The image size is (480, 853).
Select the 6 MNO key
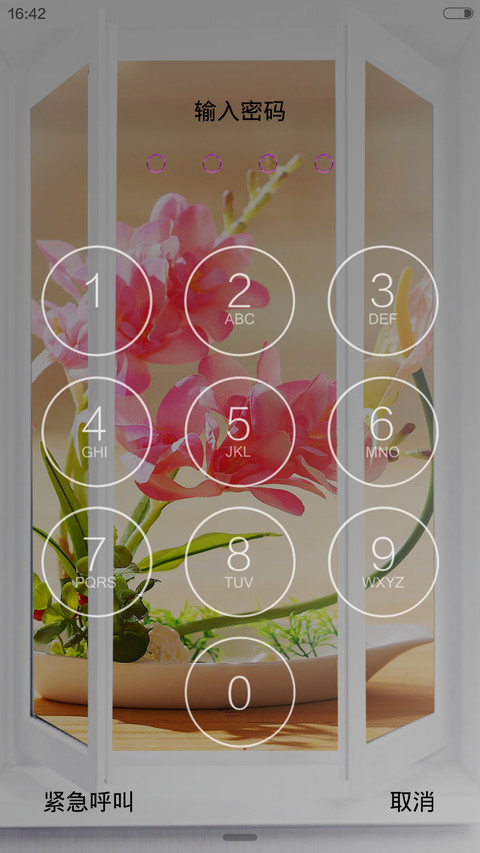[383, 432]
